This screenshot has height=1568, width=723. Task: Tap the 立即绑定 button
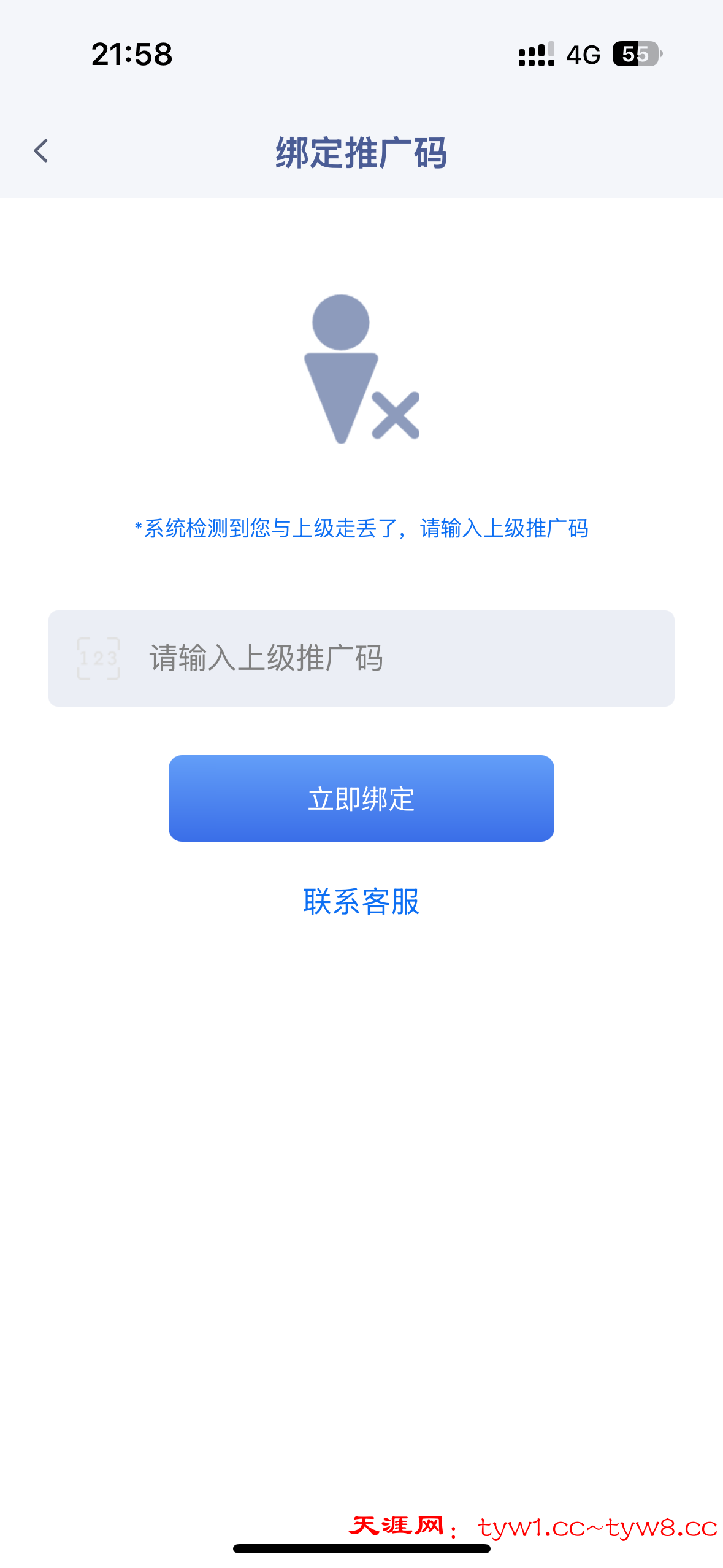(361, 798)
